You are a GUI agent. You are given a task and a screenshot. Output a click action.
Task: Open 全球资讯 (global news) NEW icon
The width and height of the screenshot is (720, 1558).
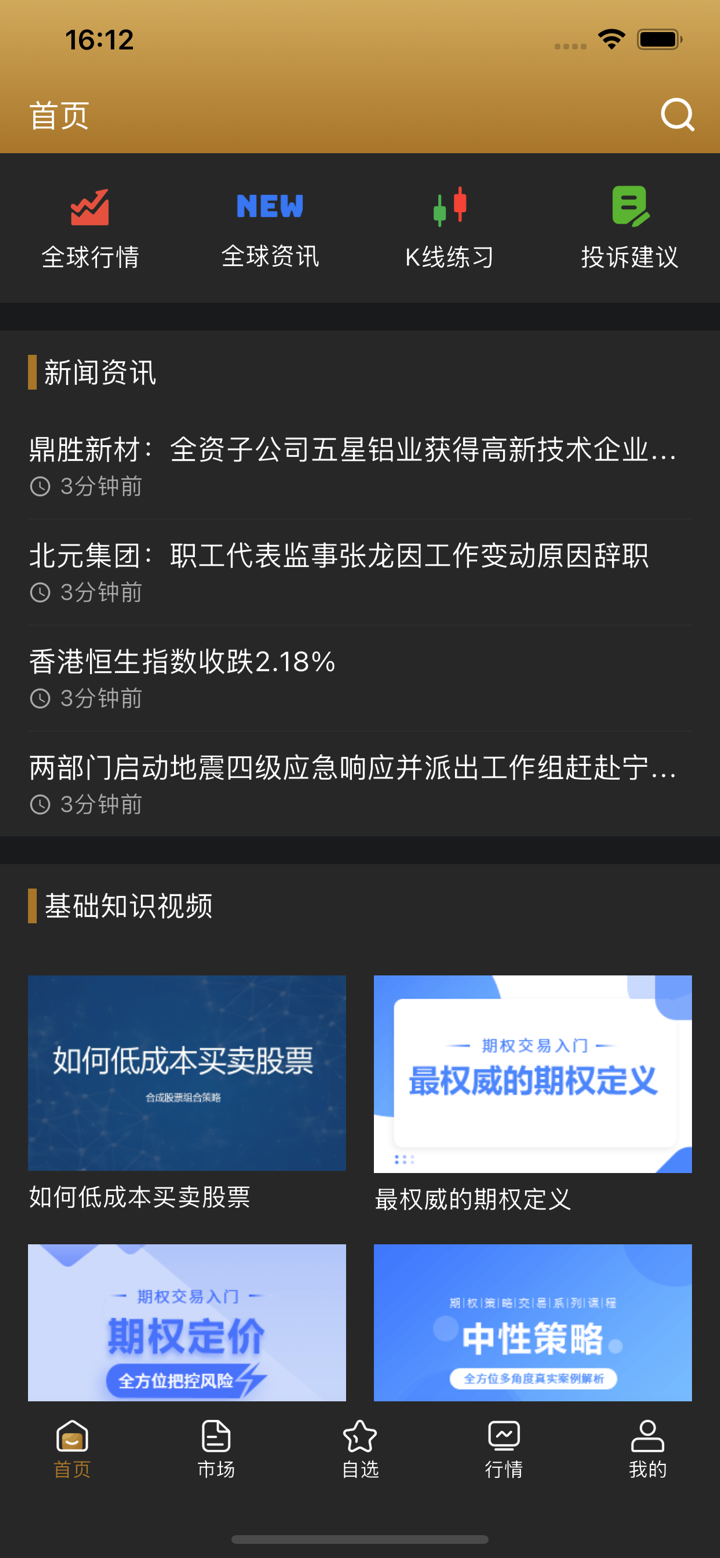pos(270,225)
